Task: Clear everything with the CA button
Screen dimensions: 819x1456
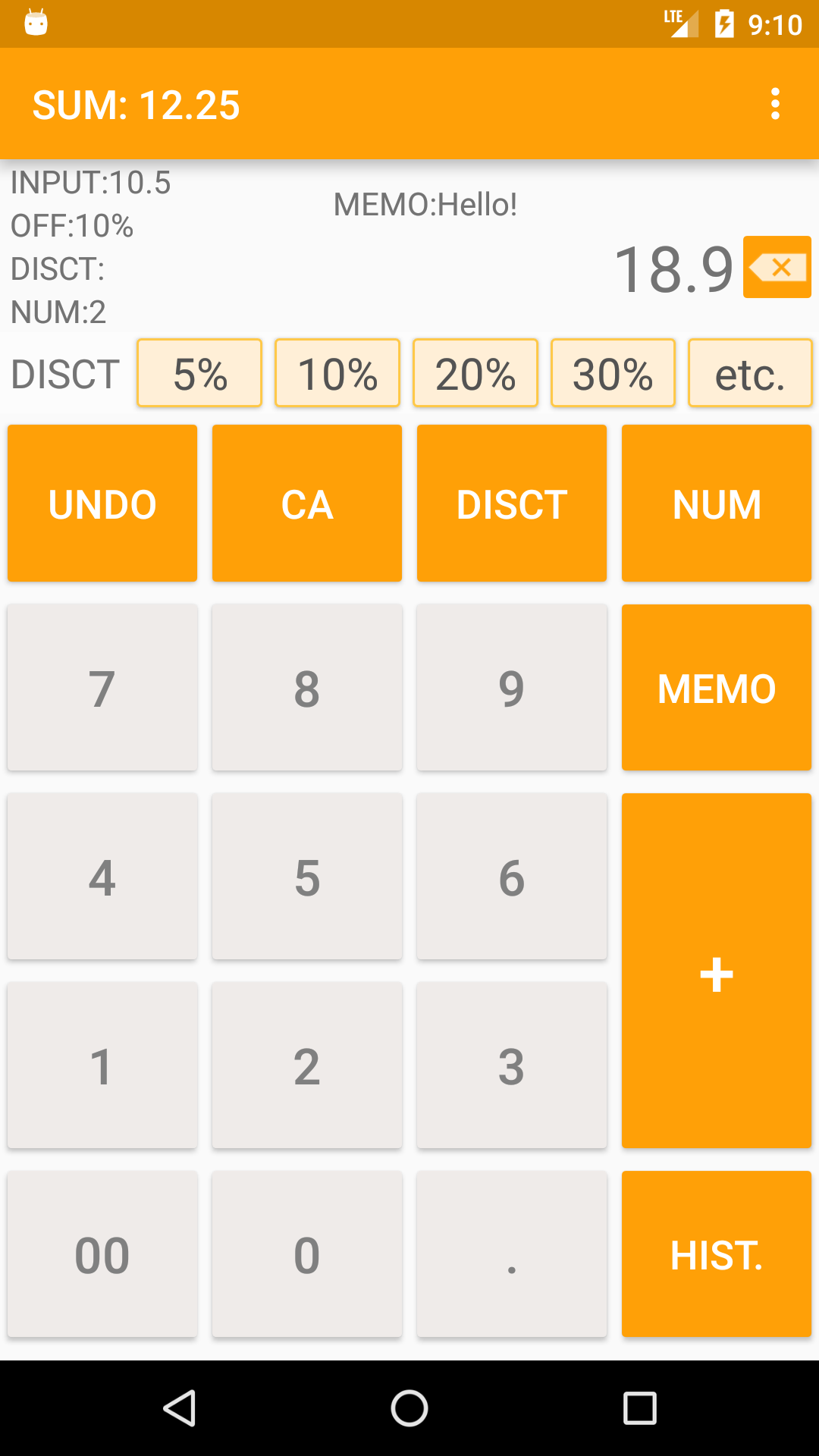Action: click(306, 503)
